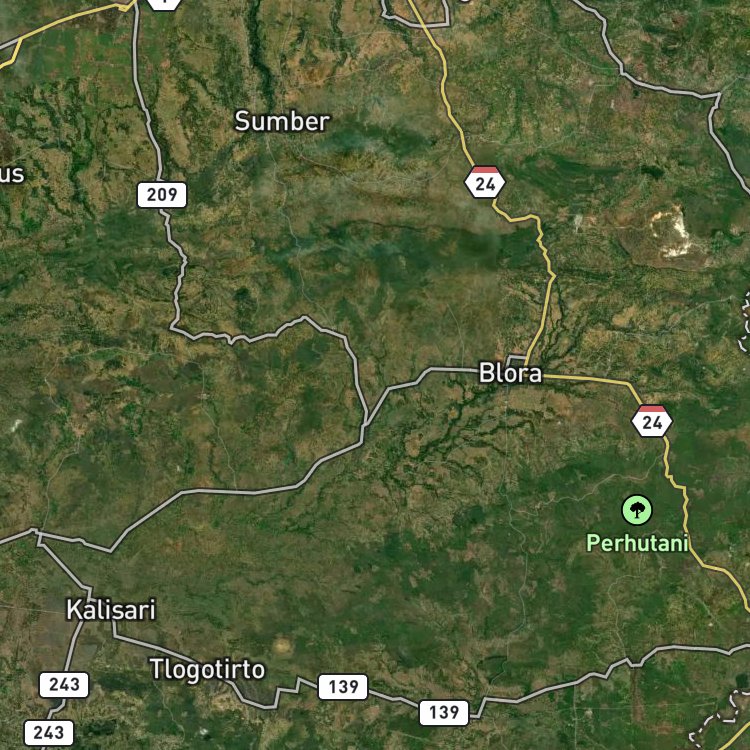Viewport: 750px width, 750px height.
Task: Select the Sumber place label
Action: 282,121
